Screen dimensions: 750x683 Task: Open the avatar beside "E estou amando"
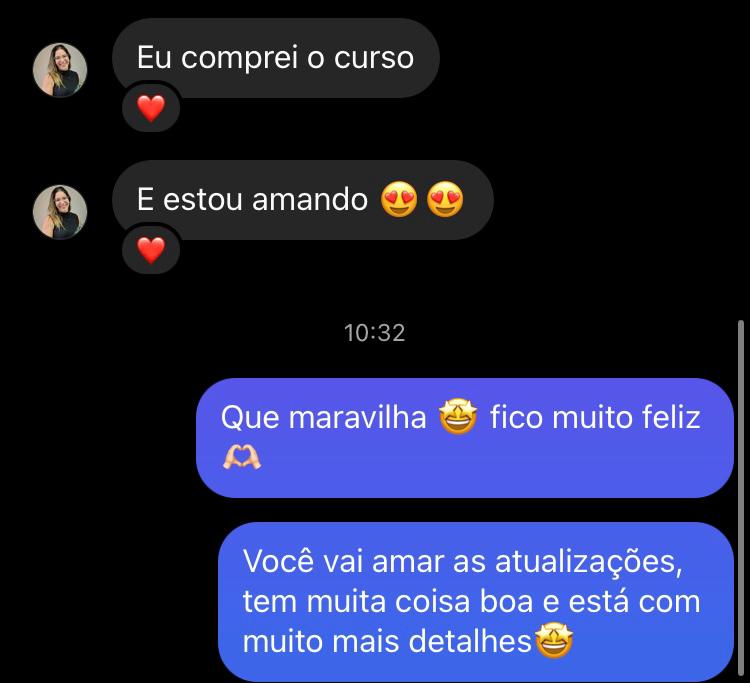point(60,212)
